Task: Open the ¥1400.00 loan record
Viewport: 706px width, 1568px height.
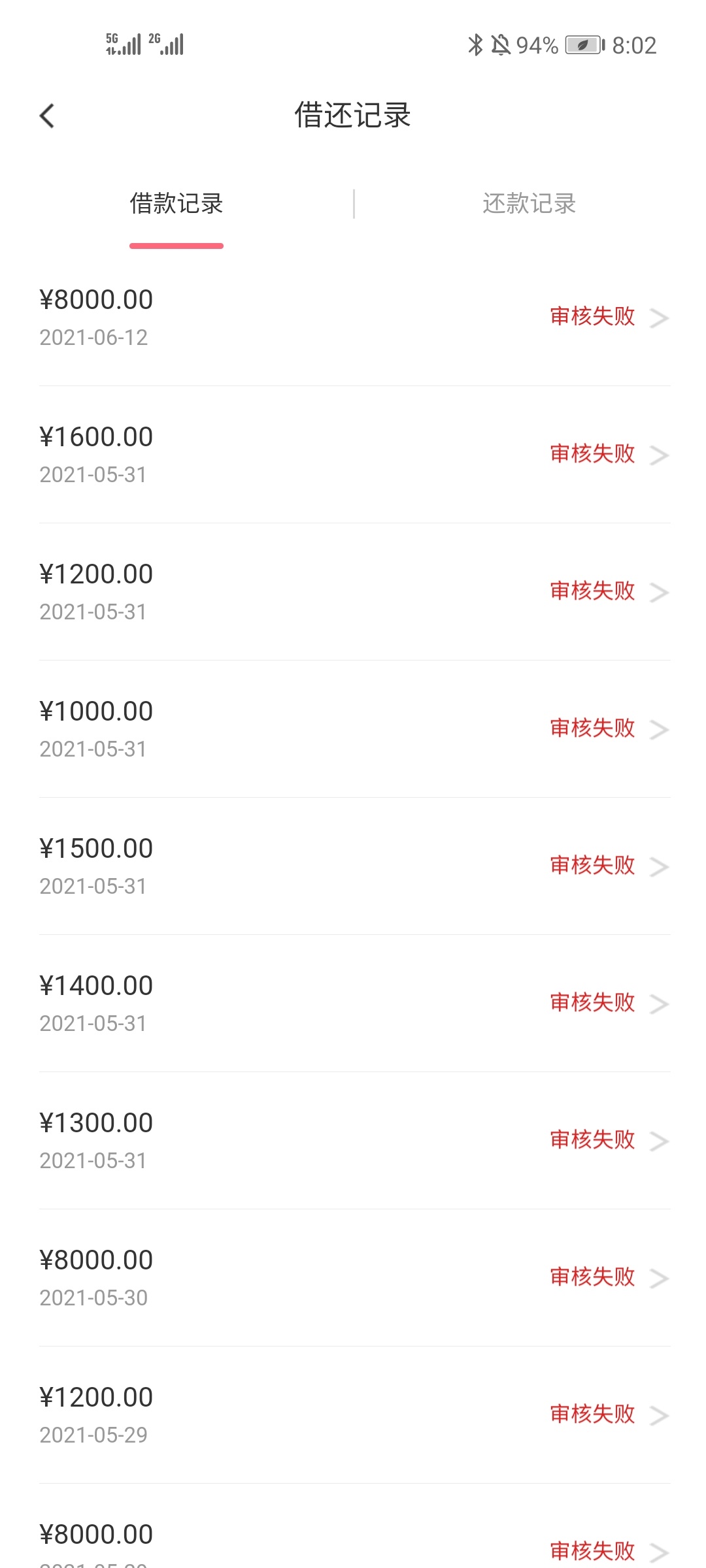Action: click(x=354, y=1004)
